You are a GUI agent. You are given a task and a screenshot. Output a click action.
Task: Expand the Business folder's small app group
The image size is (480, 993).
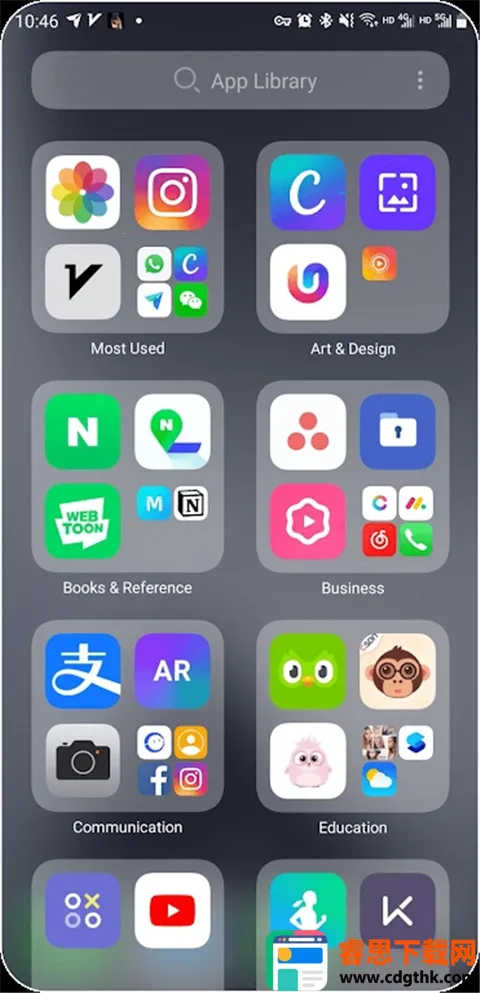point(398,521)
